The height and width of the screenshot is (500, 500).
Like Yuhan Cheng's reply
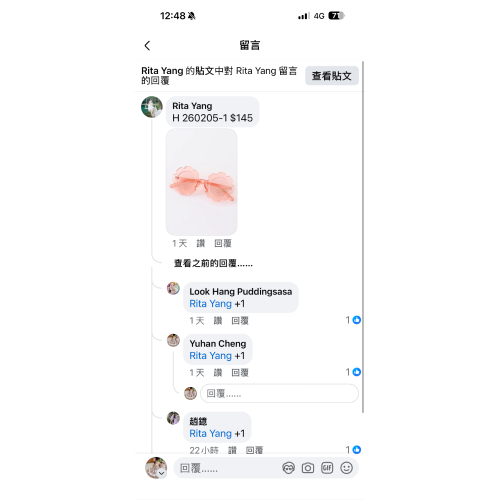pyautogui.click(x=218, y=373)
